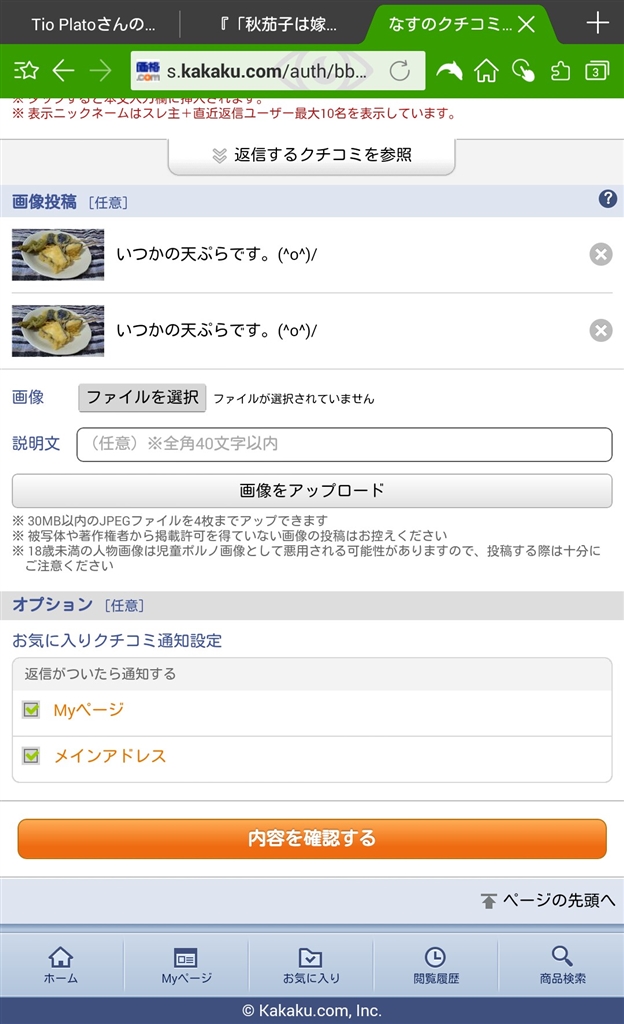Screen dimensions: 624x1024
Task: Go to ホーム in the bottom navigation
Action: [x=61, y=965]
